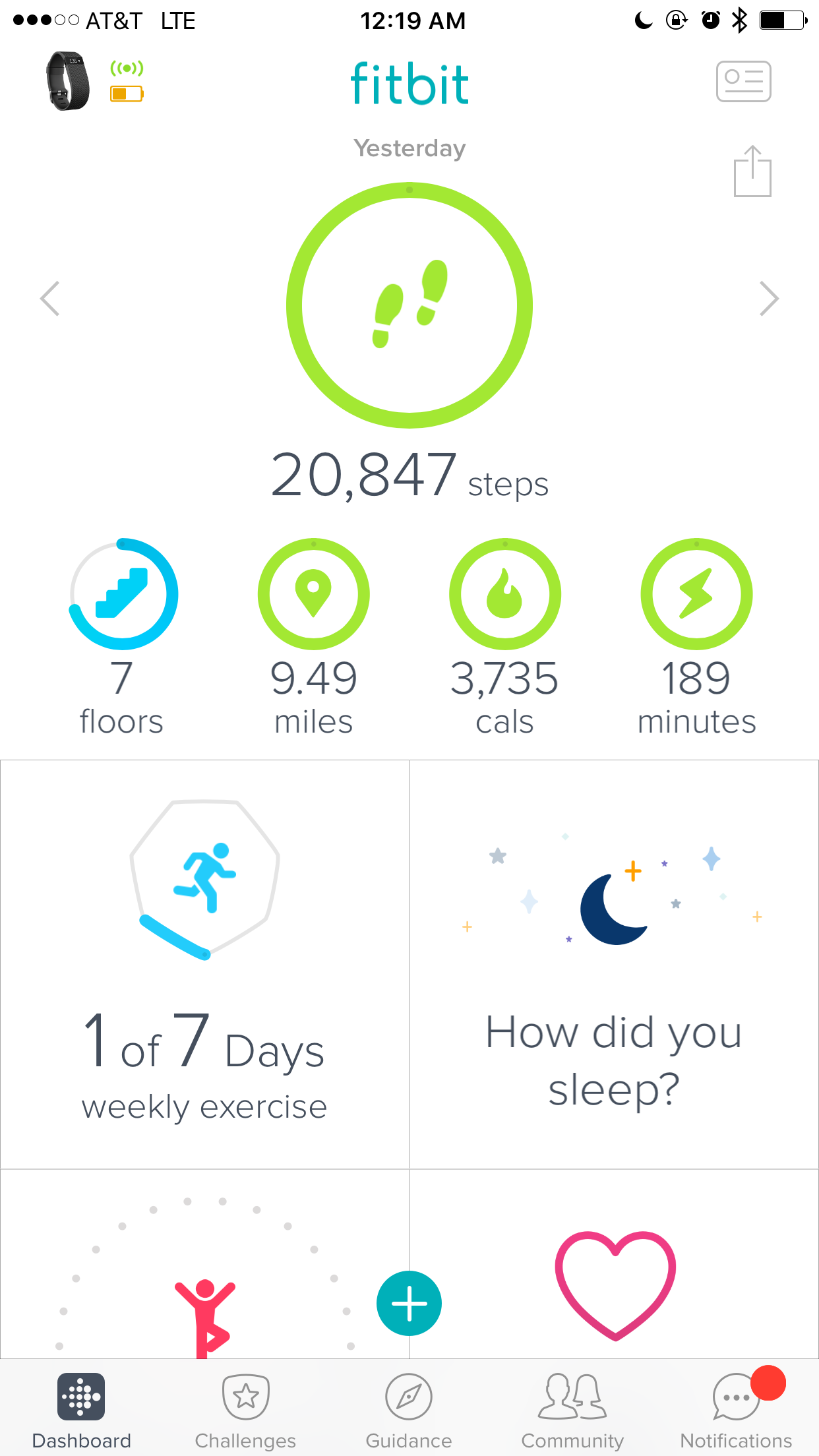
Task: View the active minutes details
Action: (696, 595)
